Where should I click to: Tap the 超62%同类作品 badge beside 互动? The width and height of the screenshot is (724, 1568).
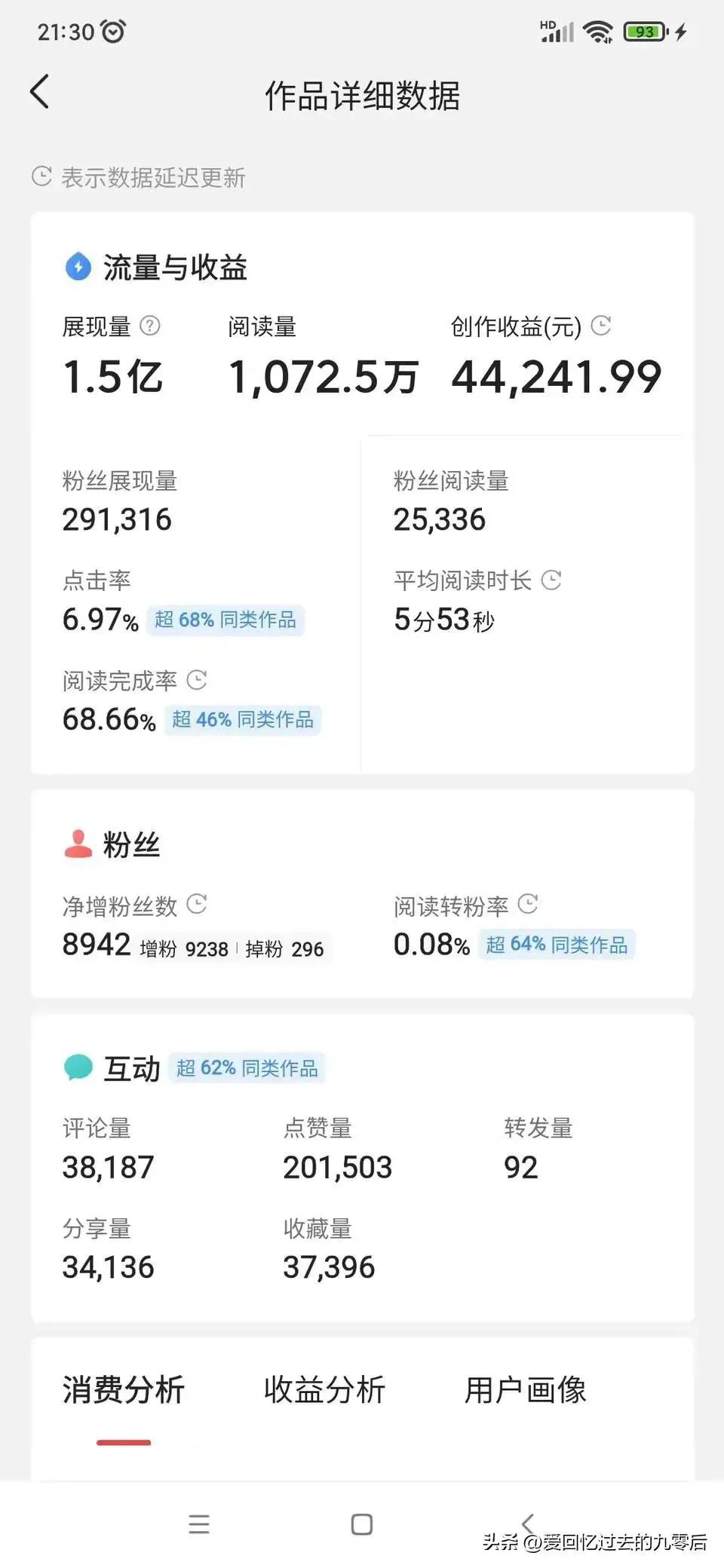point(246,1067)
